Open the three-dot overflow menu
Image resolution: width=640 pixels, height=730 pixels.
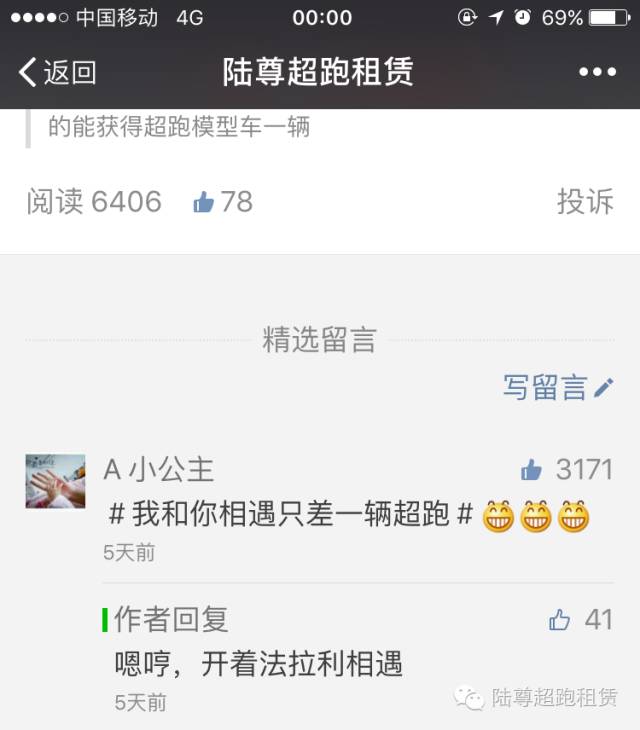597,72
